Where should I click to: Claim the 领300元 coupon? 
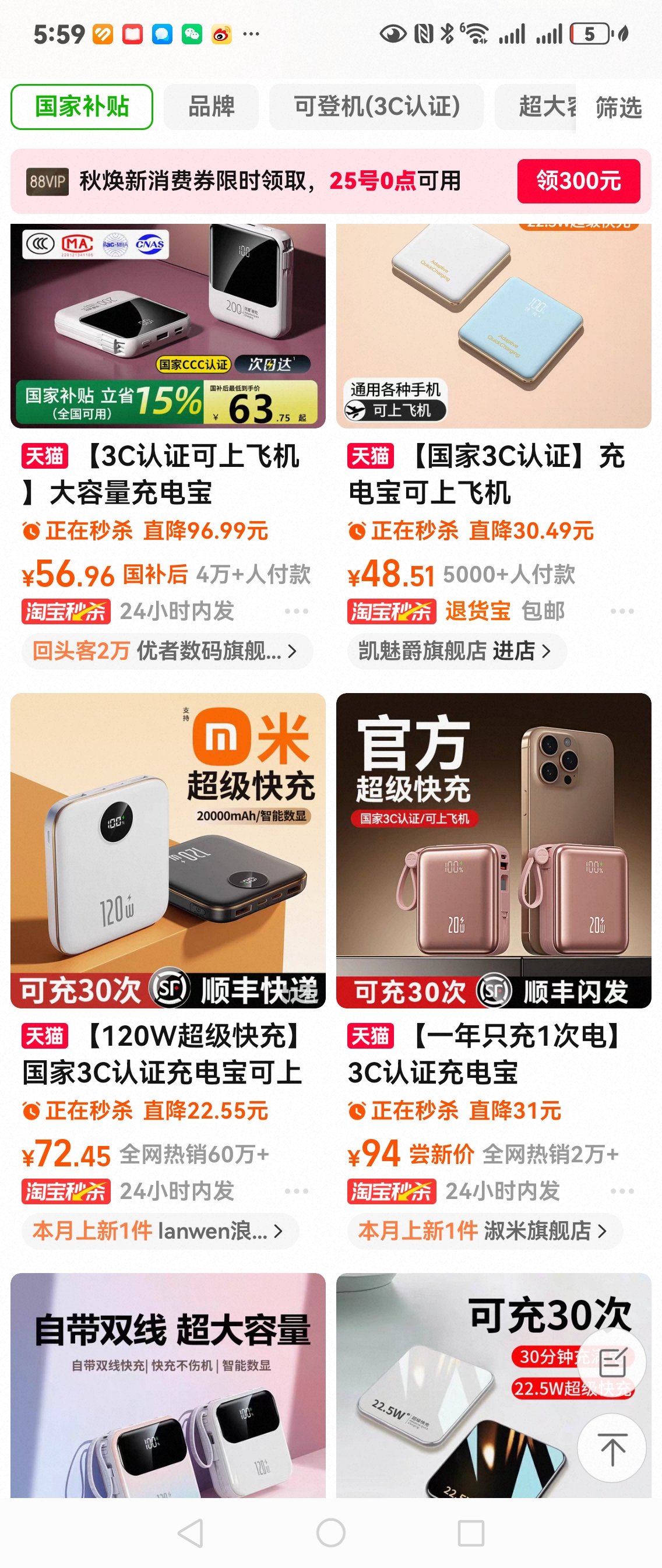[x=578, y=181]
